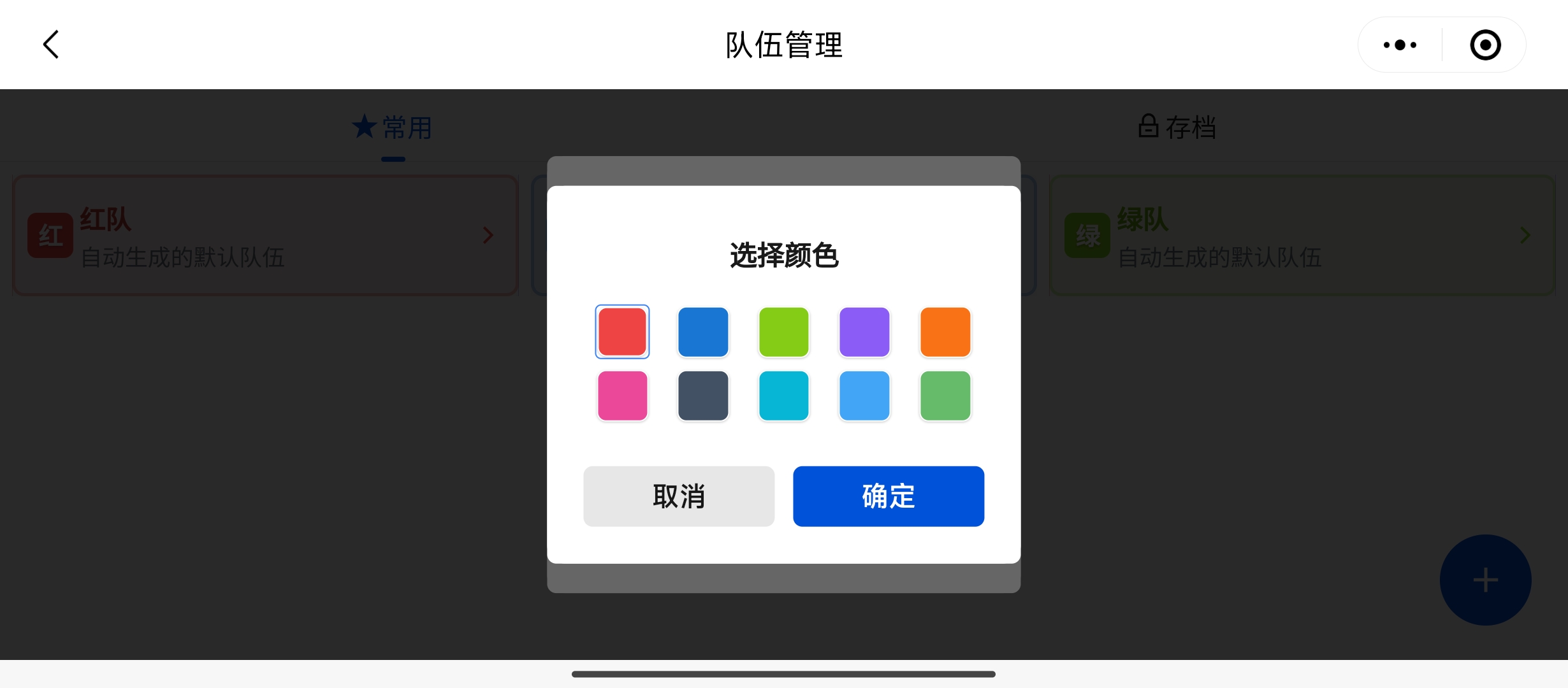
Task: Go back using the top-left arrow
Action: pyautogui.click(x=51, y=45)
